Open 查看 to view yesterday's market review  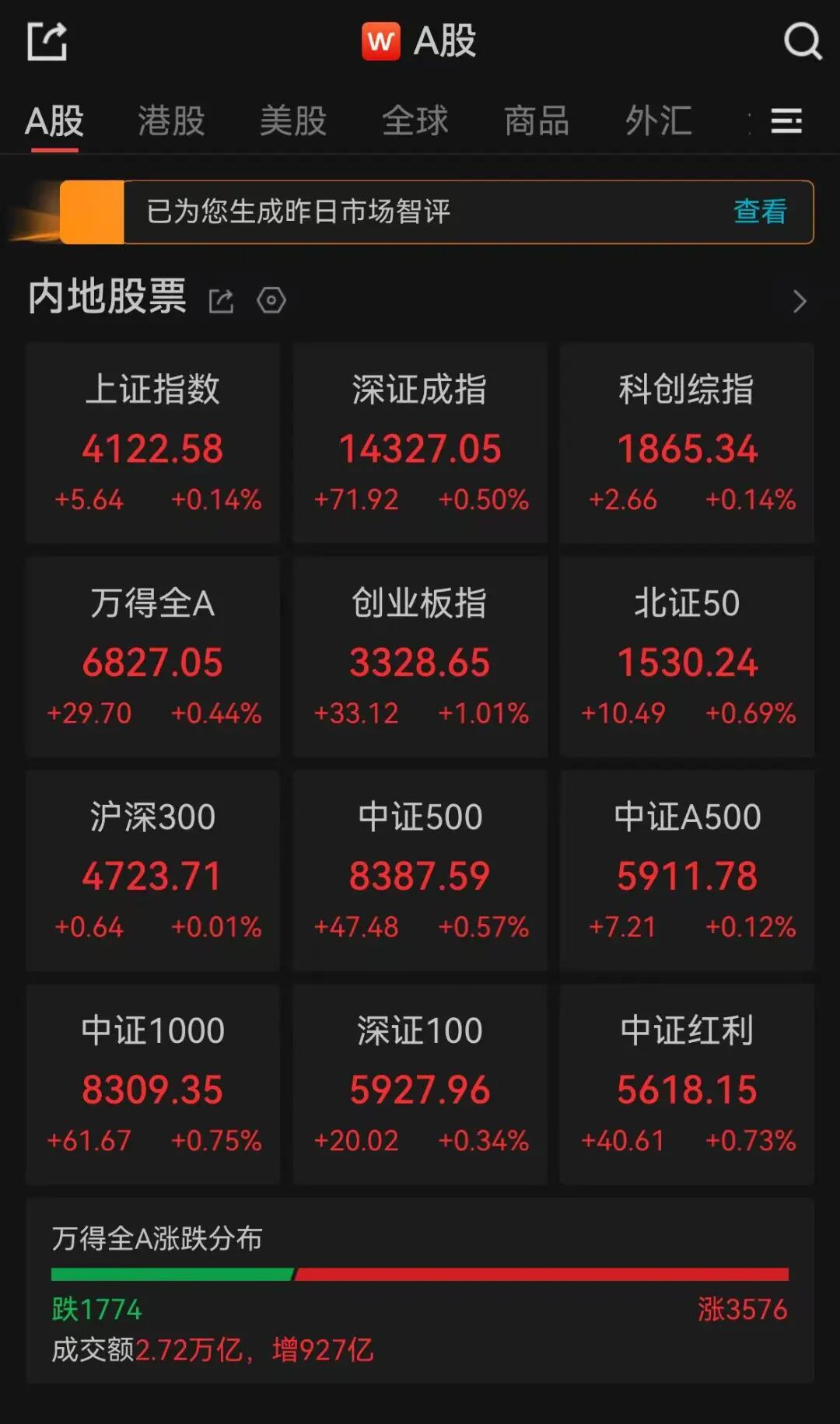(x=760, y=212)
